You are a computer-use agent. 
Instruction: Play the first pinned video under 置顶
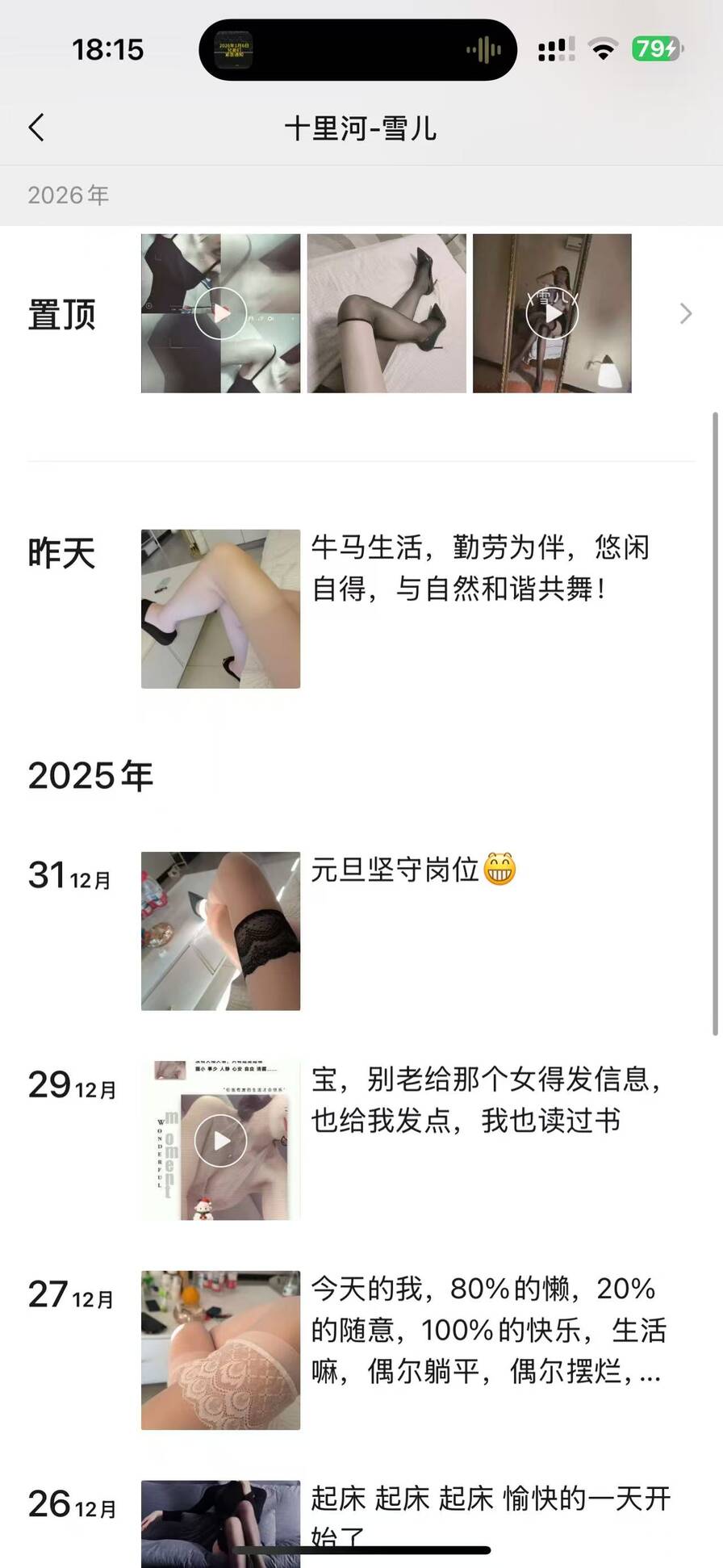(220, 313)
